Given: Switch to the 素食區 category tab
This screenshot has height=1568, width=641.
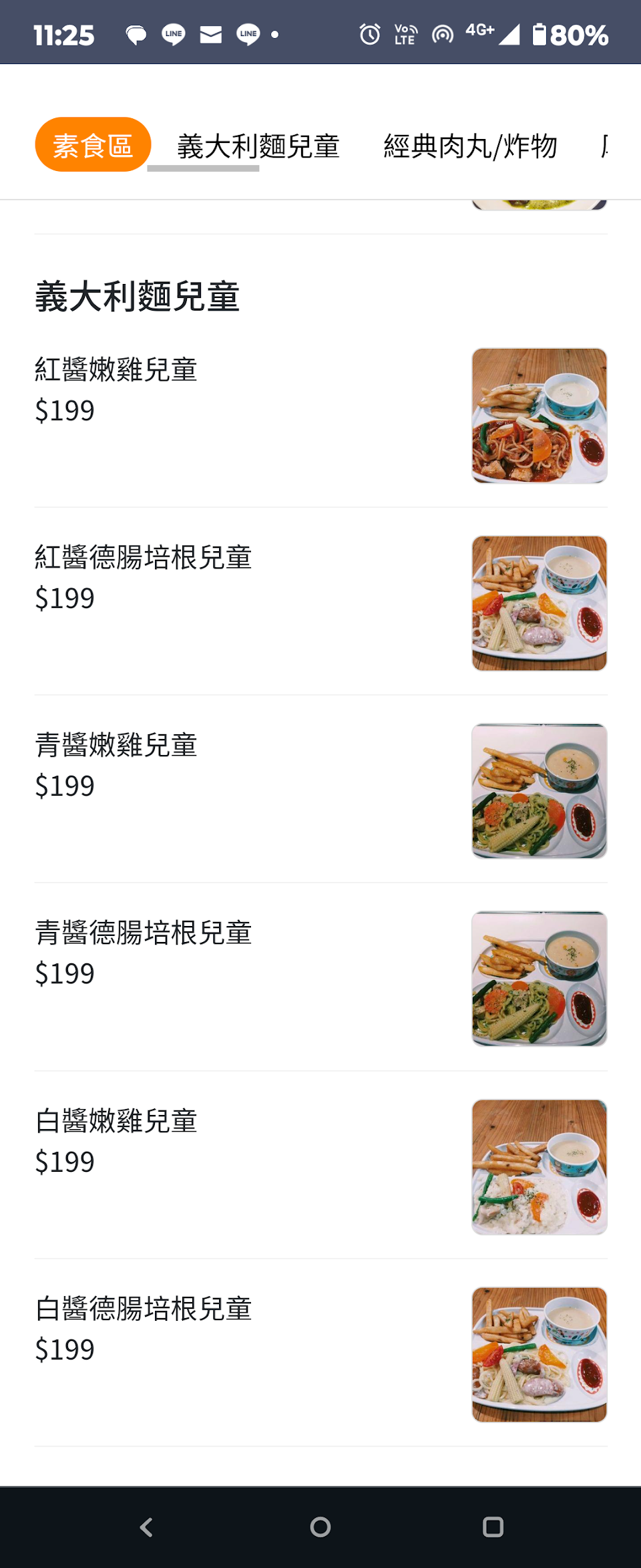Looking at the screenshot, I should click(93, 145).
